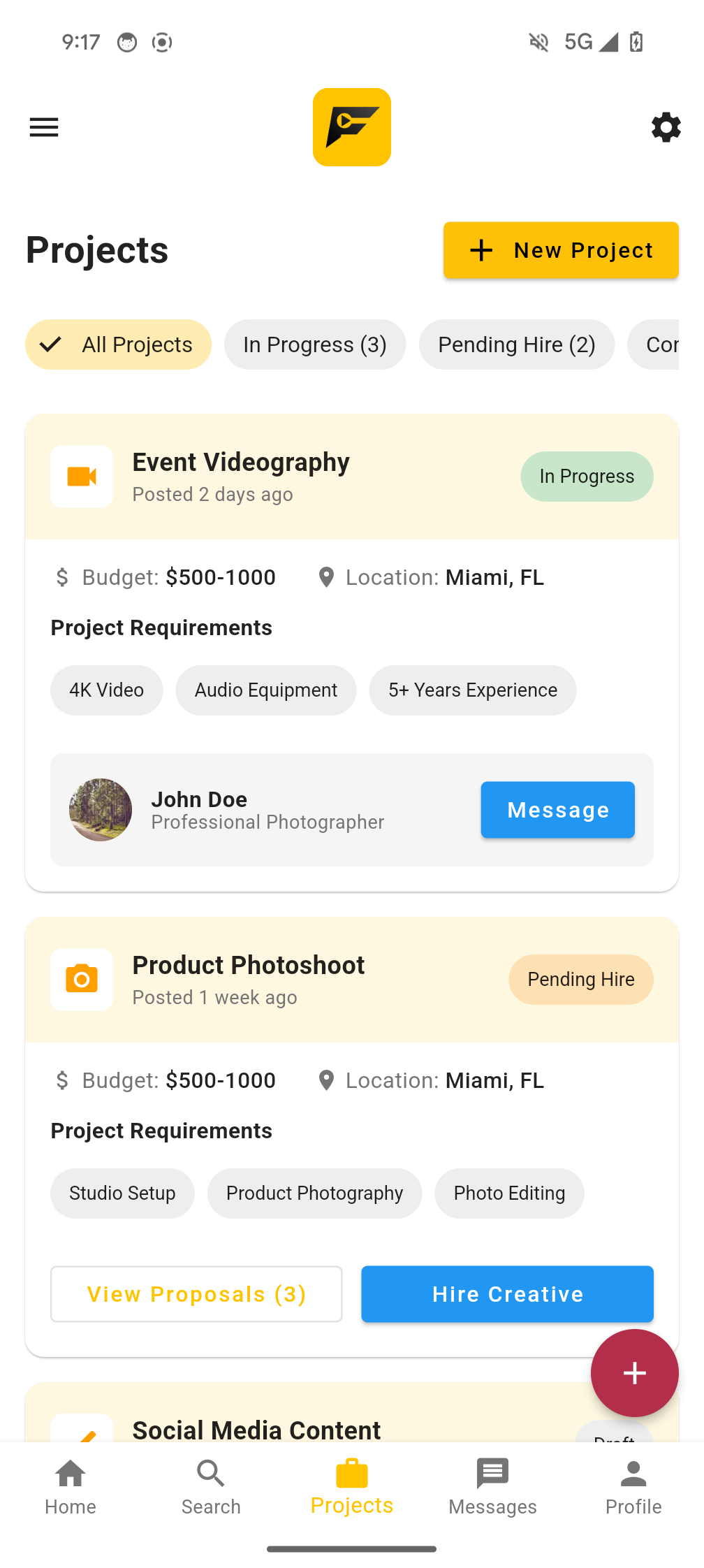The width and height of the screenshot is (704, 1568).
Task: Show Pending Hire (2) projects
Action: 517,344
